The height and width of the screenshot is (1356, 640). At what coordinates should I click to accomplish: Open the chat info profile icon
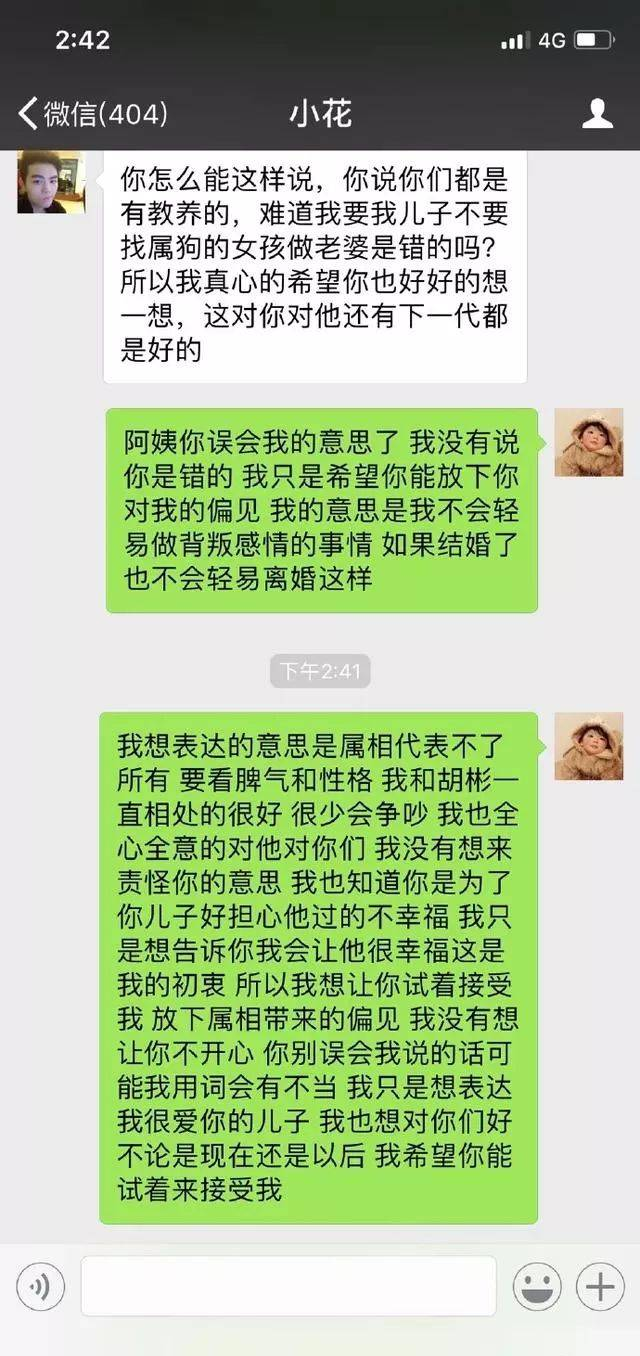tap(597, 114)
